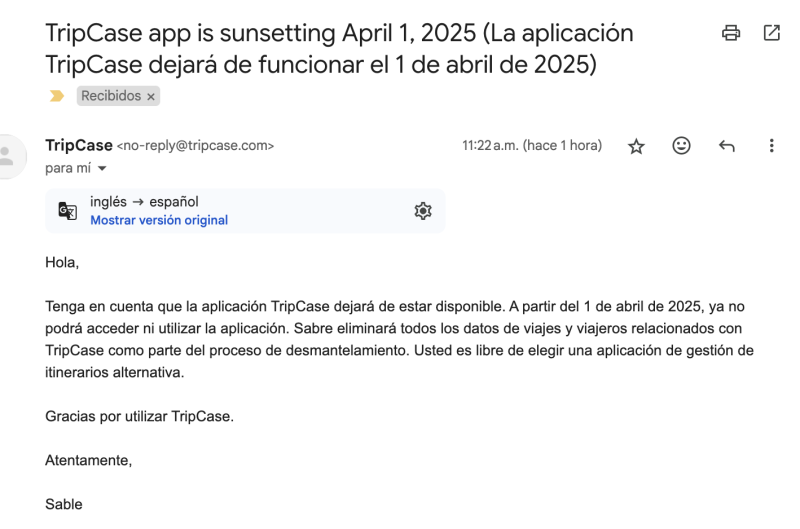This screenshot has width=800, height=529.
Task: Mark the email as important
Action: [x=56, y=96]
